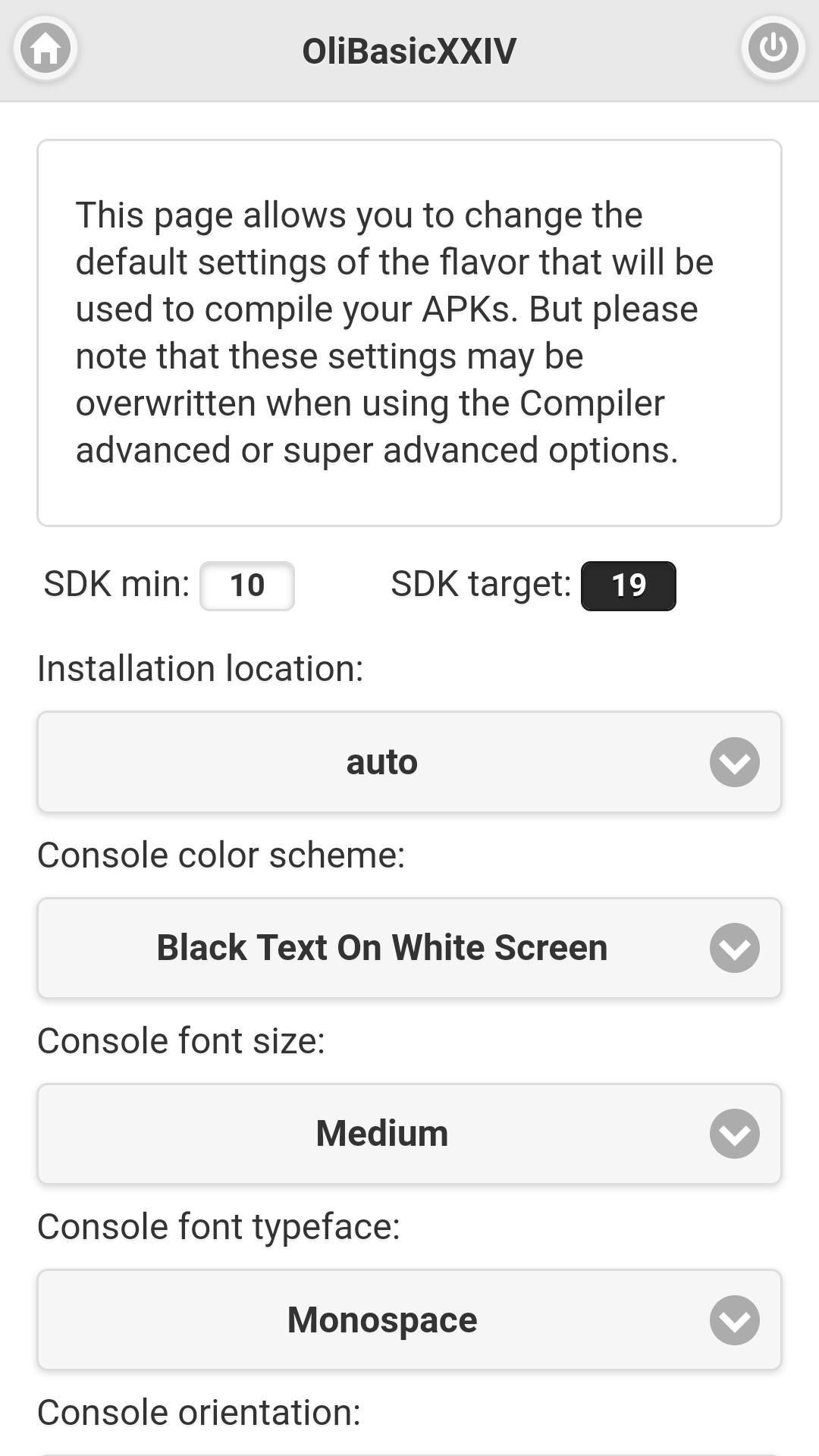Change the Console color scheme dropdown
This screenshot has height=1456, width=819.
pos(409,948)
